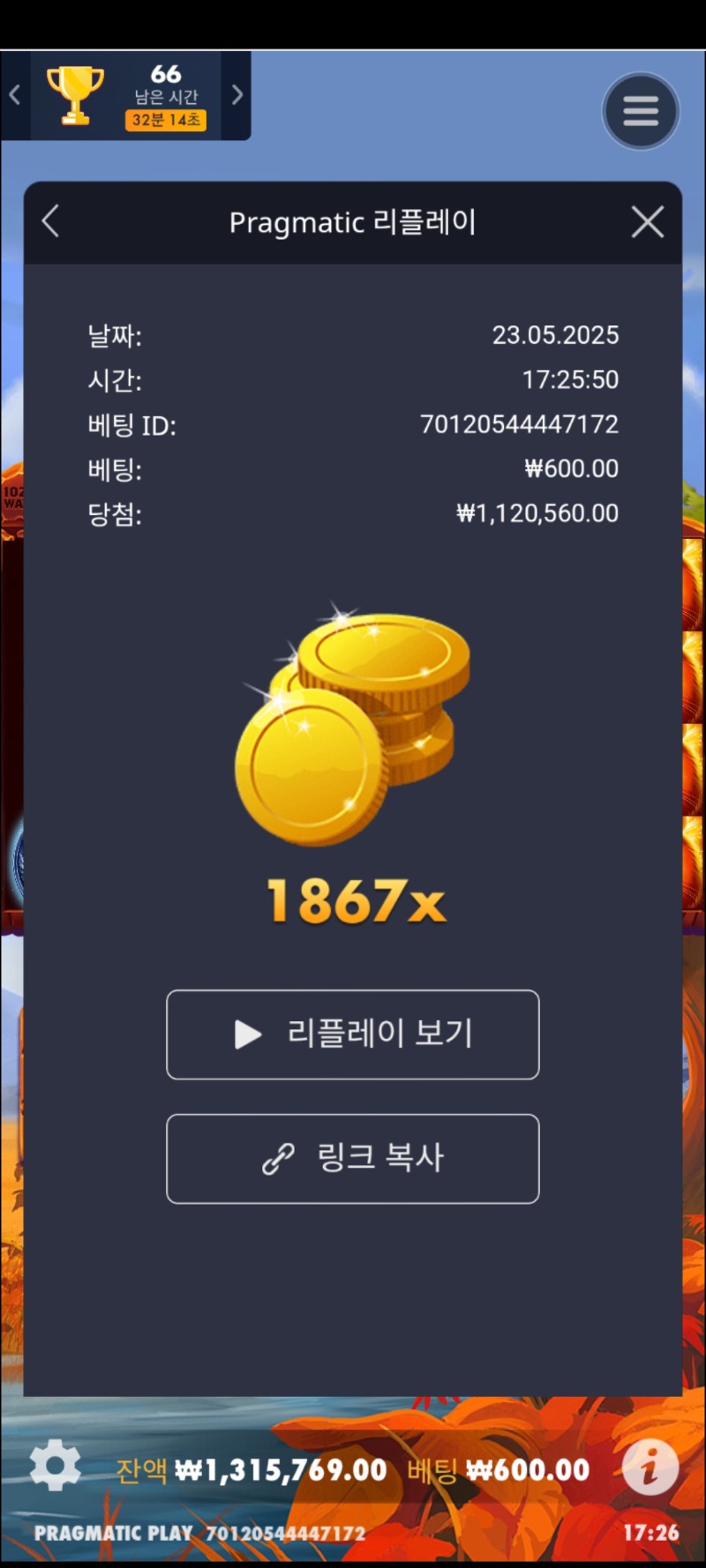Open the game info button
This screenshot has height=1568, width=706.
point(650,1467)
